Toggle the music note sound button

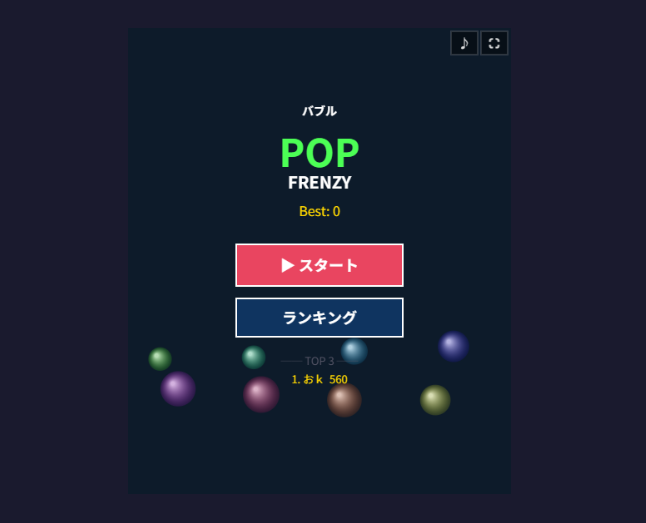(x=464, y=43)
